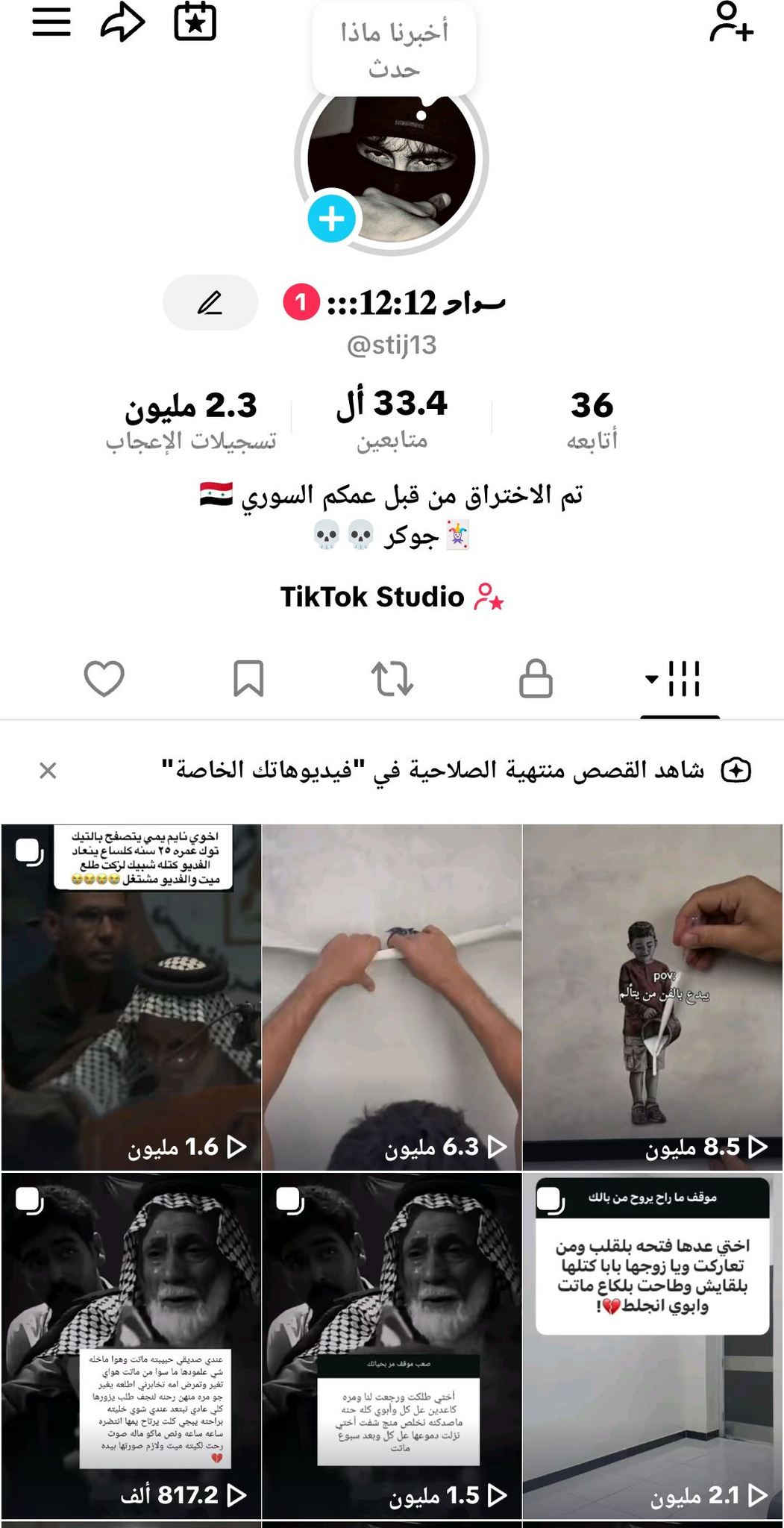Open the video with 6.3 million views

pyautogui.click(x=392, y=996)
